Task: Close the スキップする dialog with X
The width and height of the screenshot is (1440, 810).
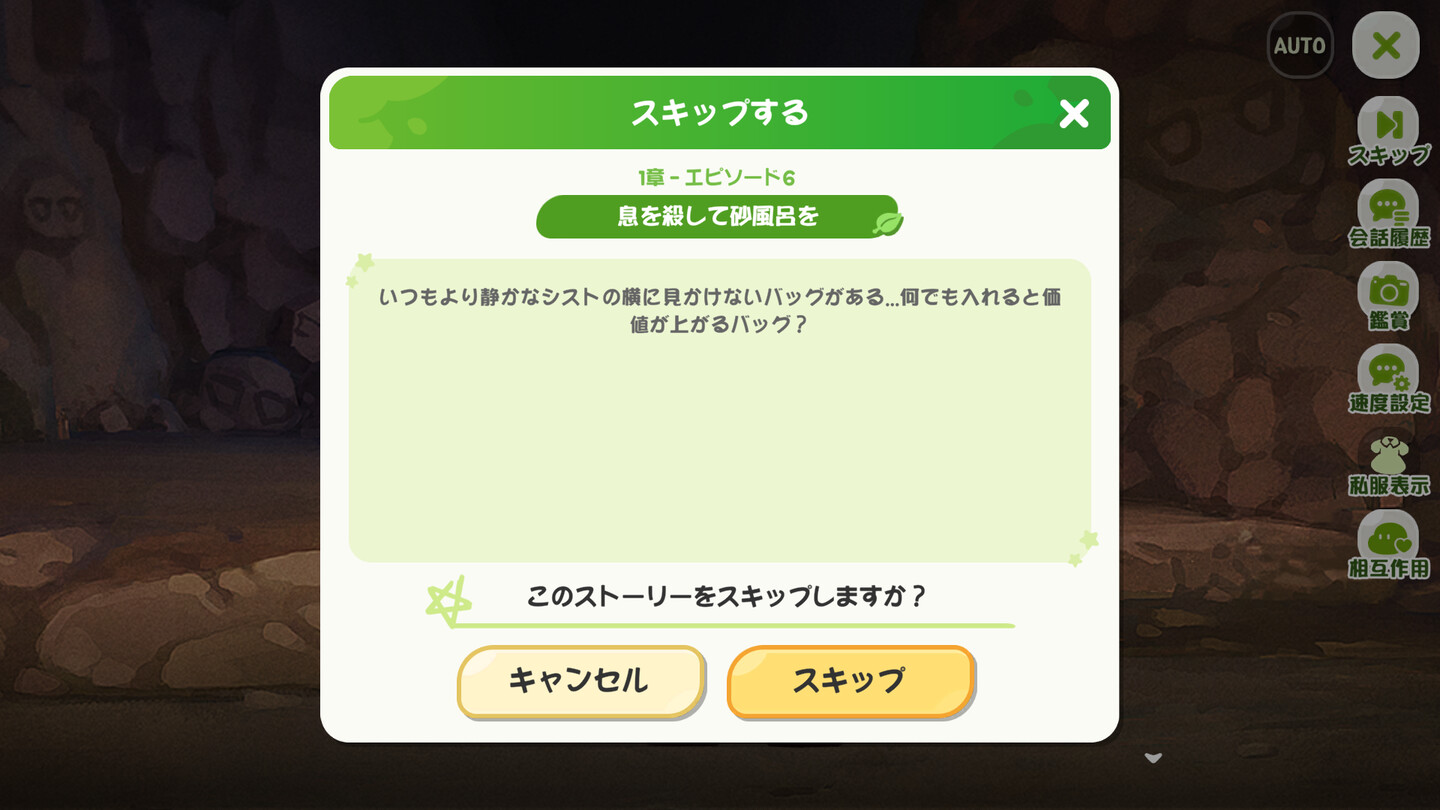Action: [1074, 114]
